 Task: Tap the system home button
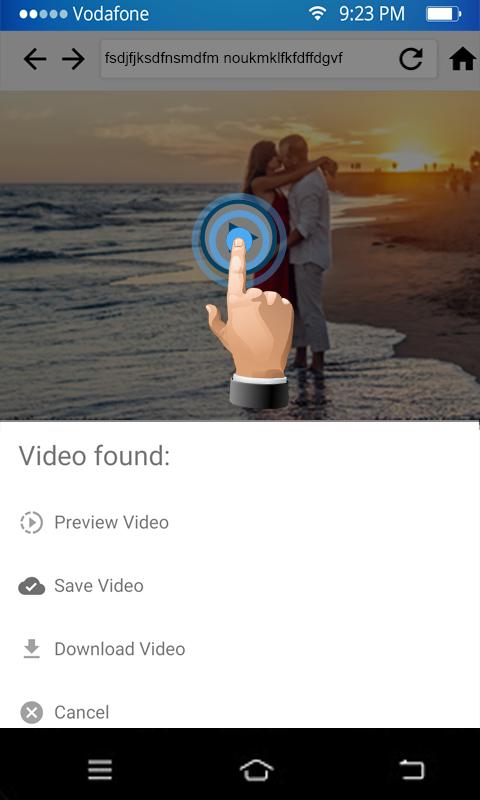(257, 769)
